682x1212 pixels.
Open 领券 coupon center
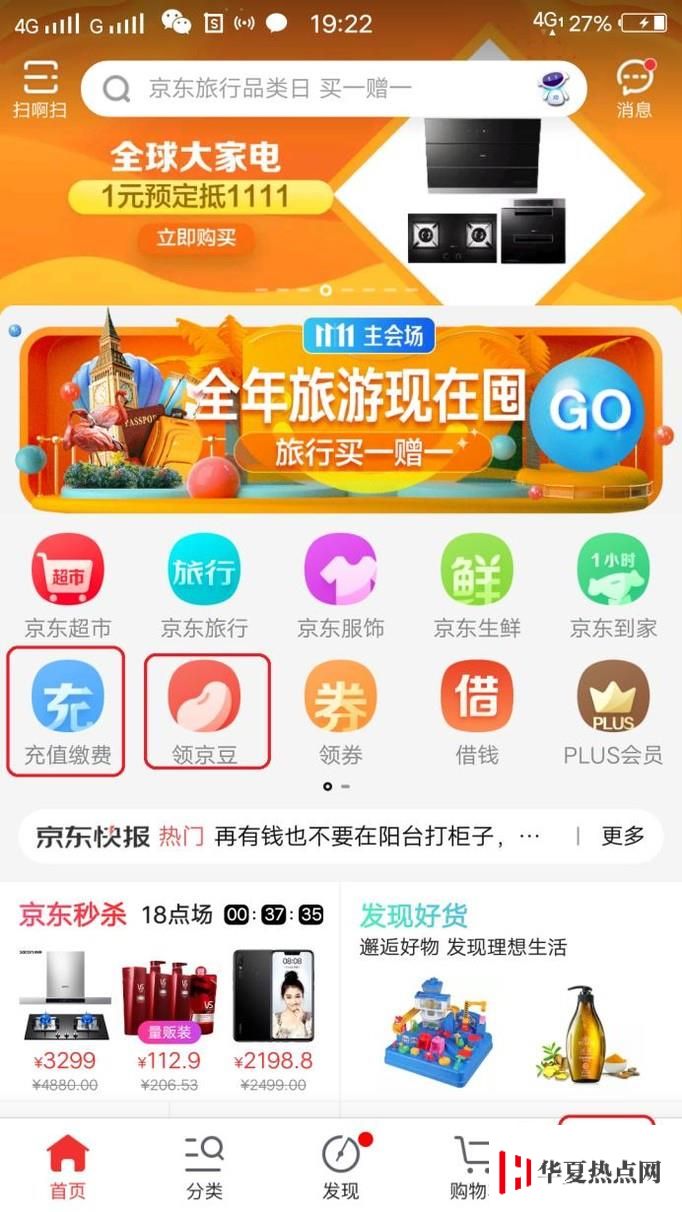340,711
